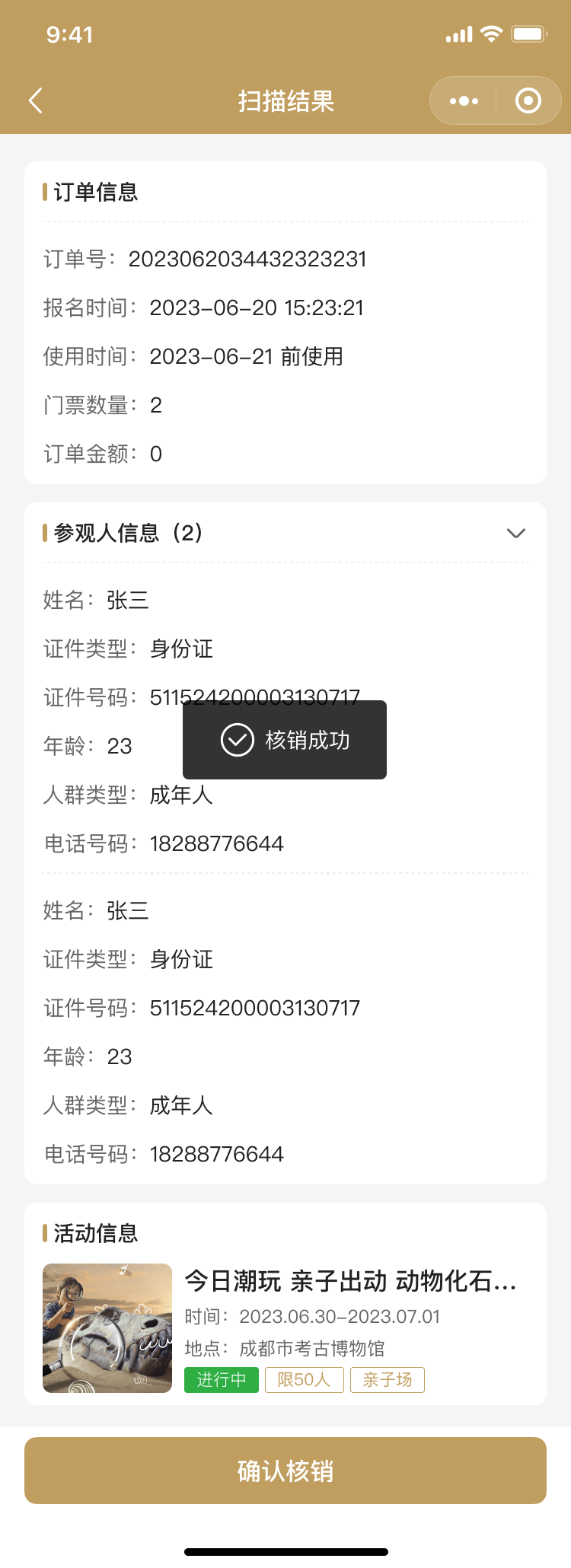Tap the 确认核销 button

[285, 1471]
